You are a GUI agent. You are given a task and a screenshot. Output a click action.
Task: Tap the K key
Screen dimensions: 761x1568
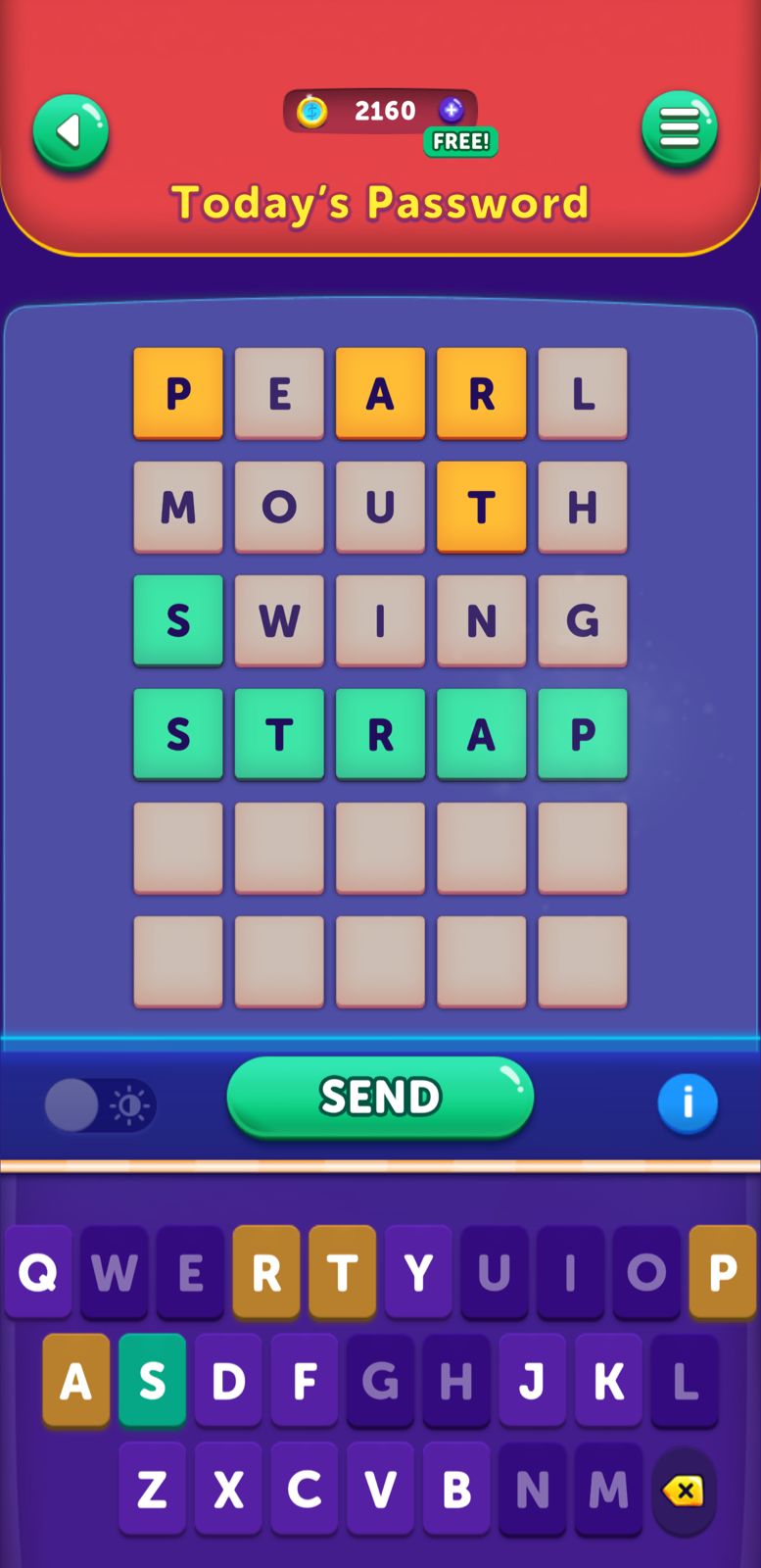[608, 1380]
